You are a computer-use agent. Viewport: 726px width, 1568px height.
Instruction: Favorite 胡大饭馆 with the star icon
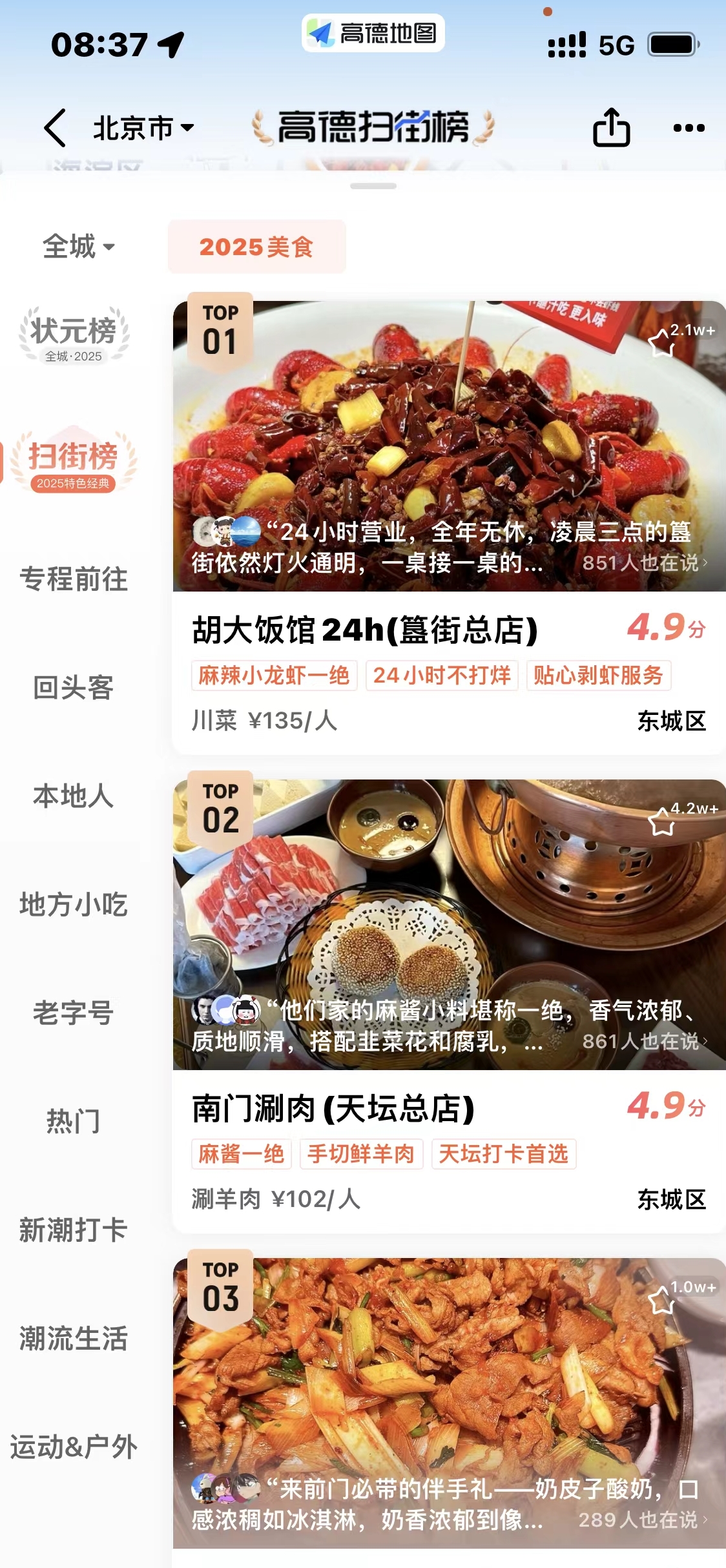(x=661, y=343)
